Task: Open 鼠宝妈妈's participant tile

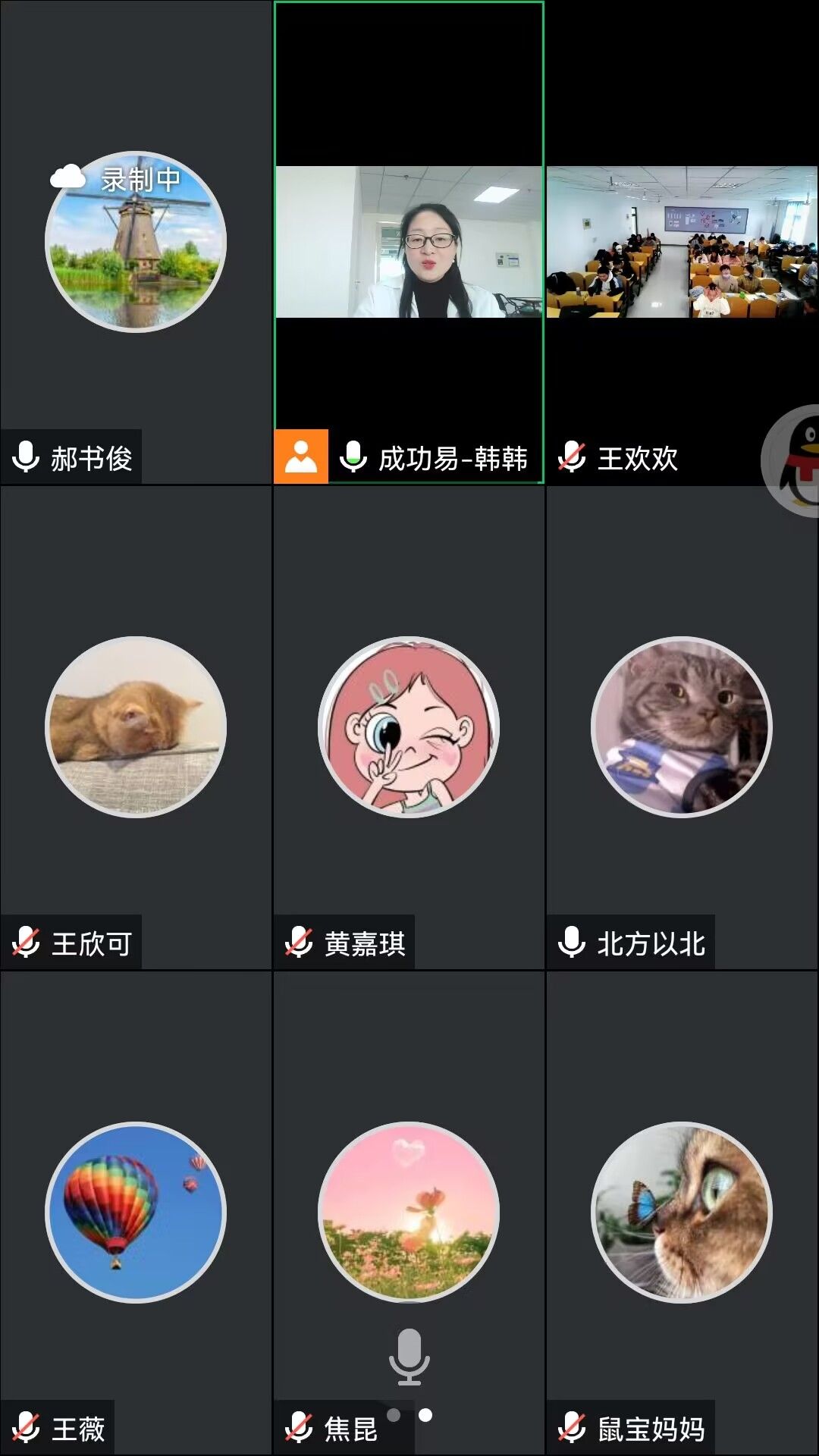Action: pyautogui.click(x=681, y=1212)
